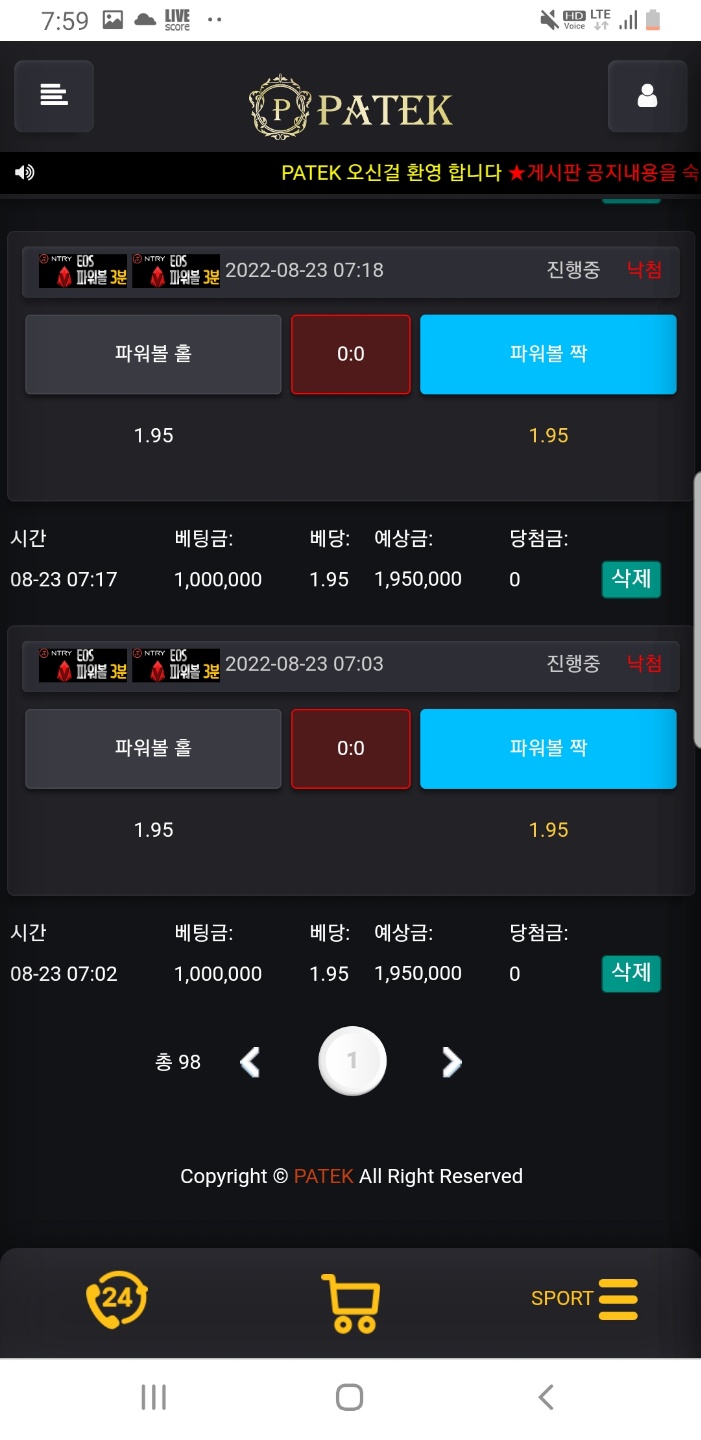Open the hamburger menu
Viewport: 701px width, 1440px height.
coord(54,96)
